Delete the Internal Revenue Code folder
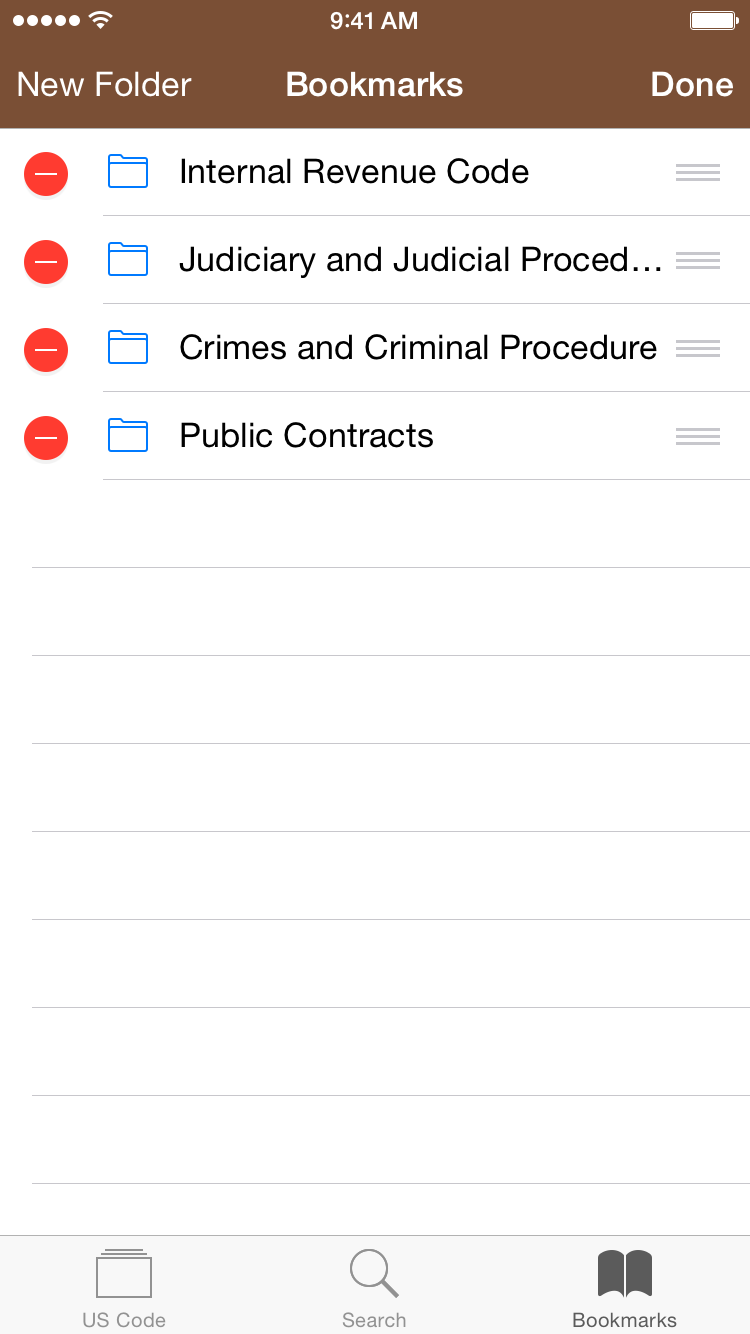 (46, 174)
